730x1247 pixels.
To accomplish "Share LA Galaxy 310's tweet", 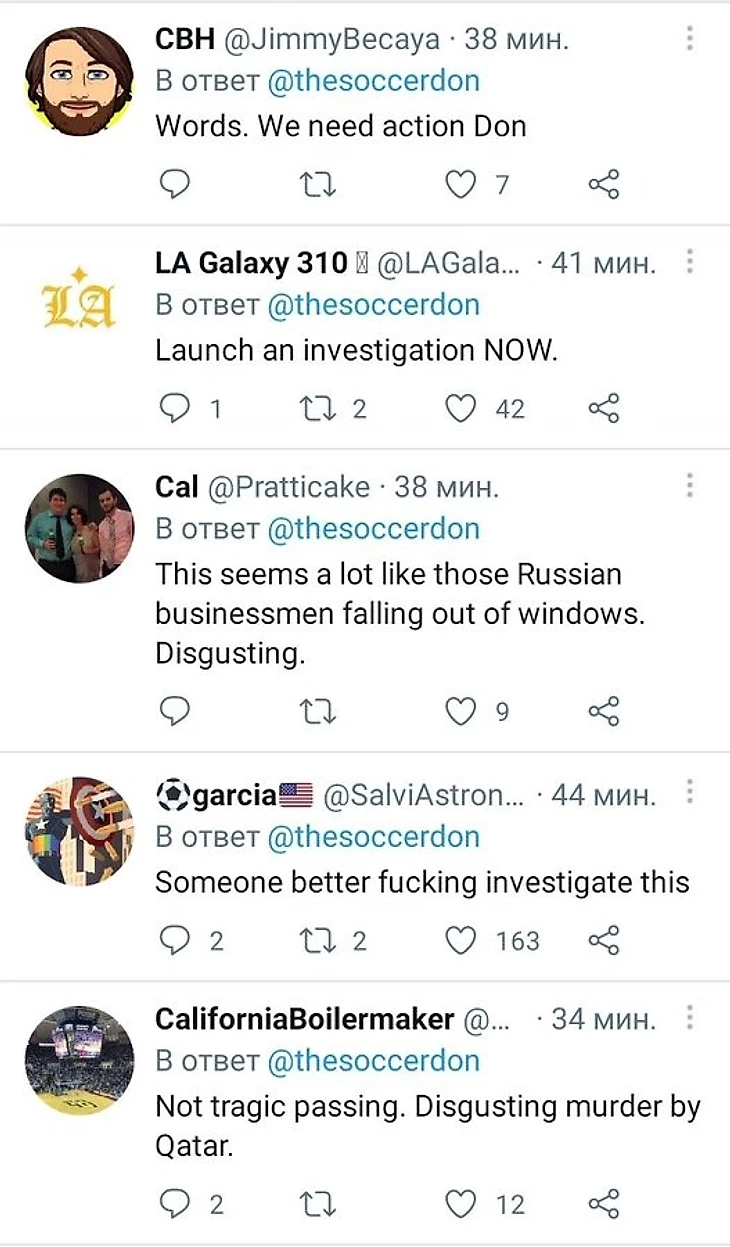I will (x=603, y=409).
